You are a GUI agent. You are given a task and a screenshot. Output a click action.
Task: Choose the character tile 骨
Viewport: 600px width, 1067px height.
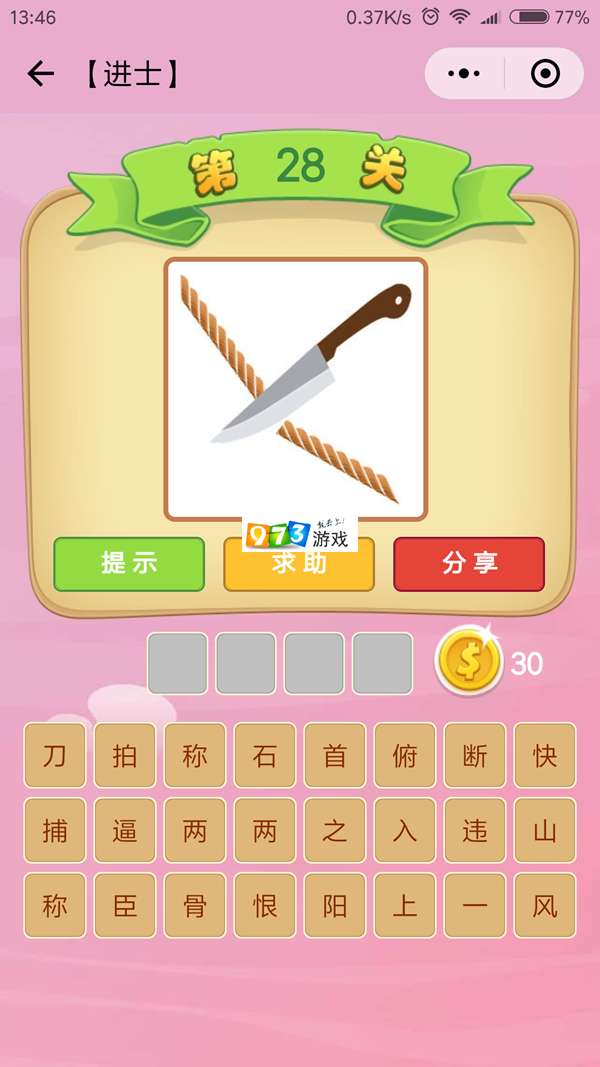pyautogui.click(x=195, y=906)
